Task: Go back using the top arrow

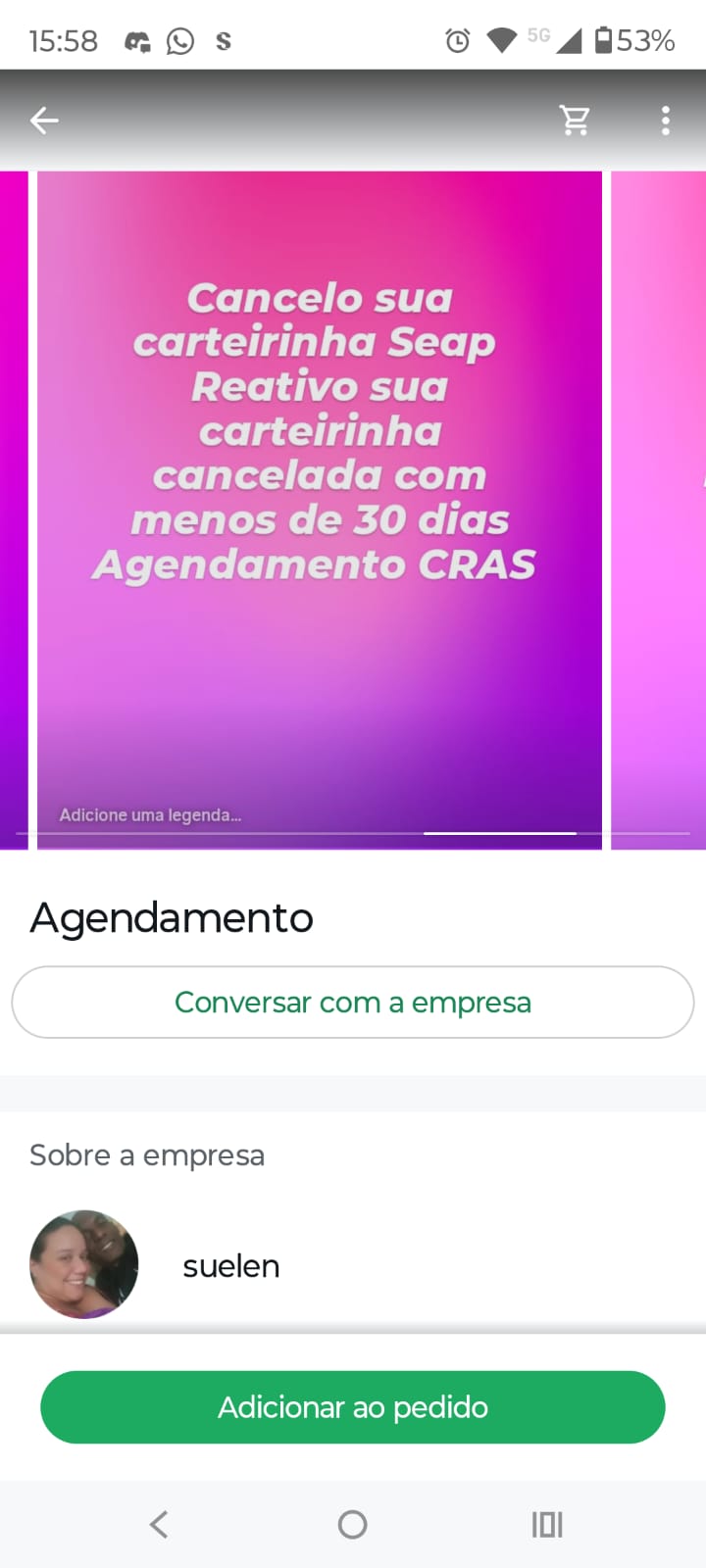Action: click(44, 121)
